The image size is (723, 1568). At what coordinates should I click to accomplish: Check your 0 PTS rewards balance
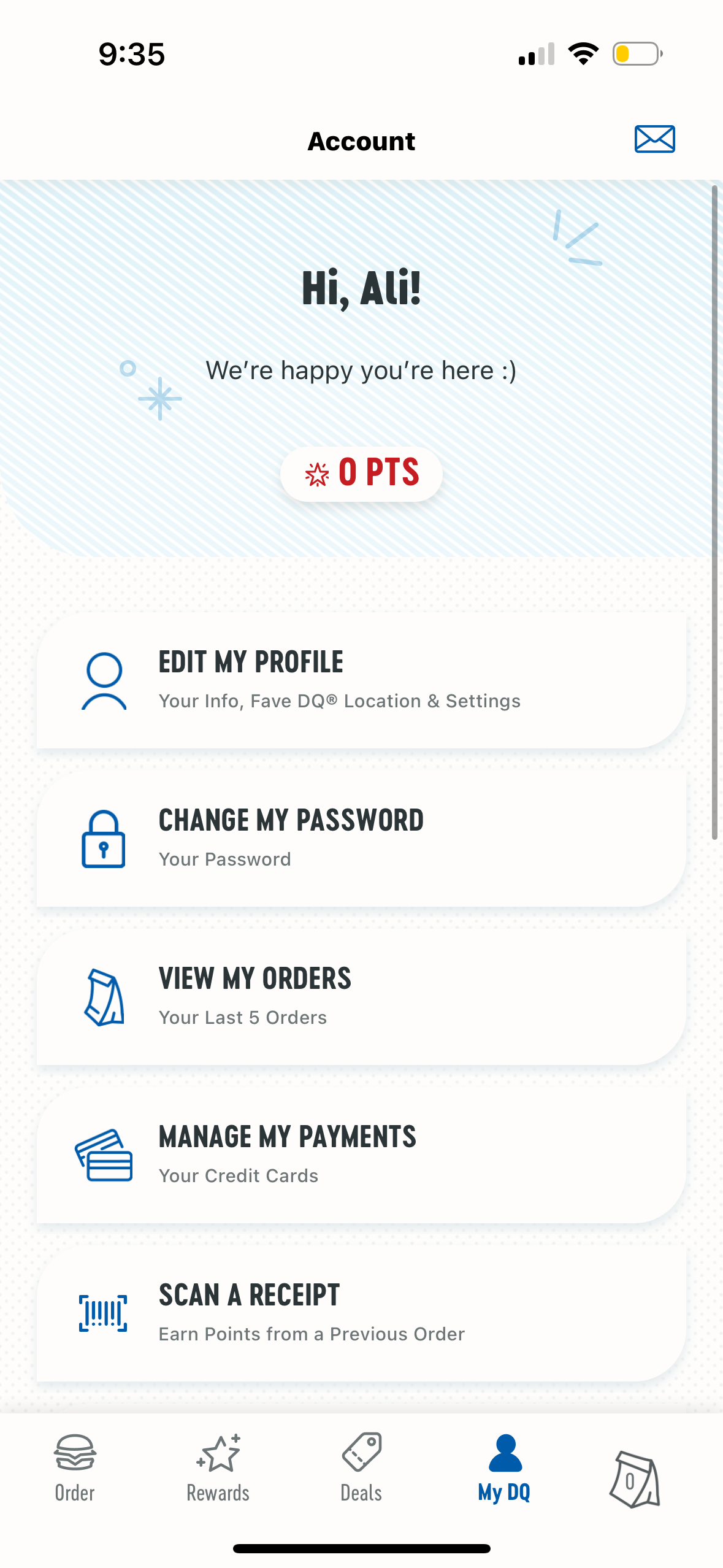pyautogui.click(x=361, y=474)
